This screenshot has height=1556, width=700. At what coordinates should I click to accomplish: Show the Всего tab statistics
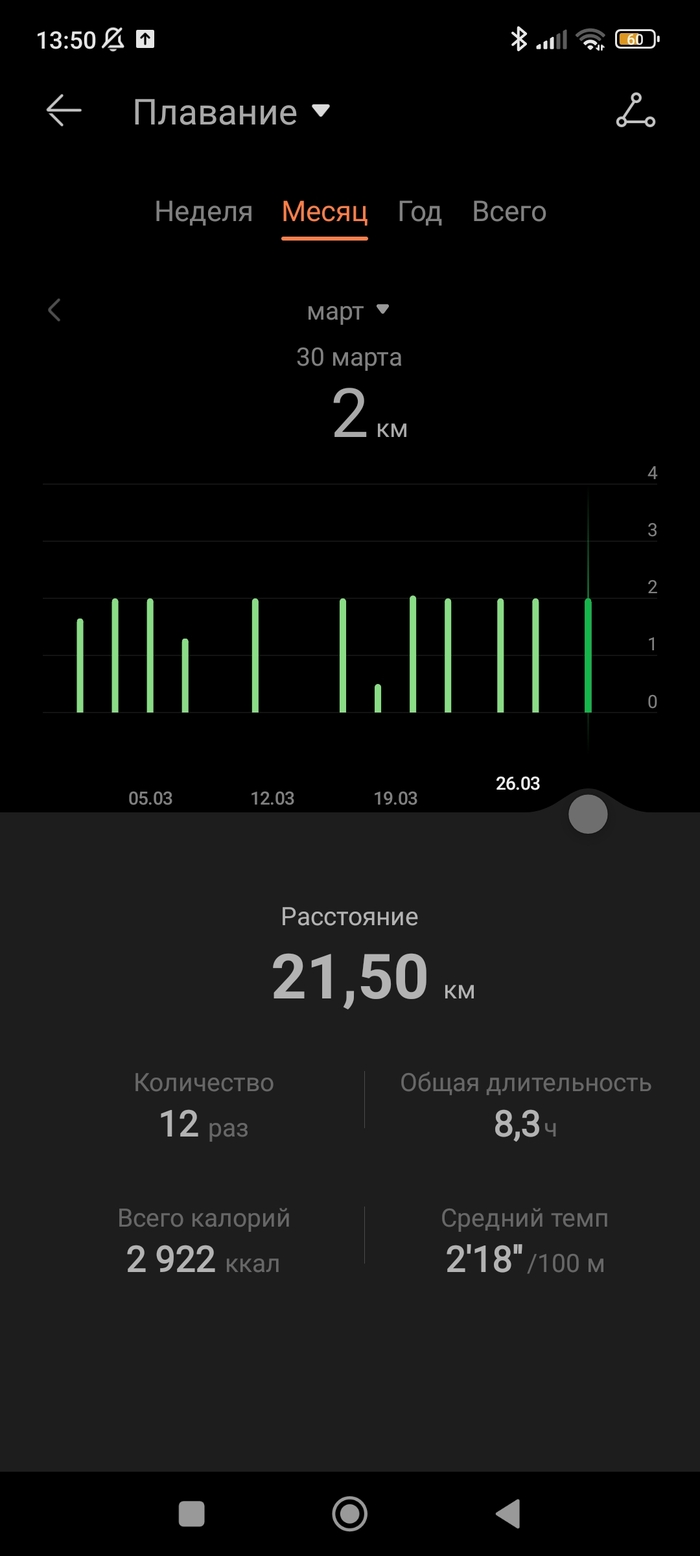[x=509, y=212]
